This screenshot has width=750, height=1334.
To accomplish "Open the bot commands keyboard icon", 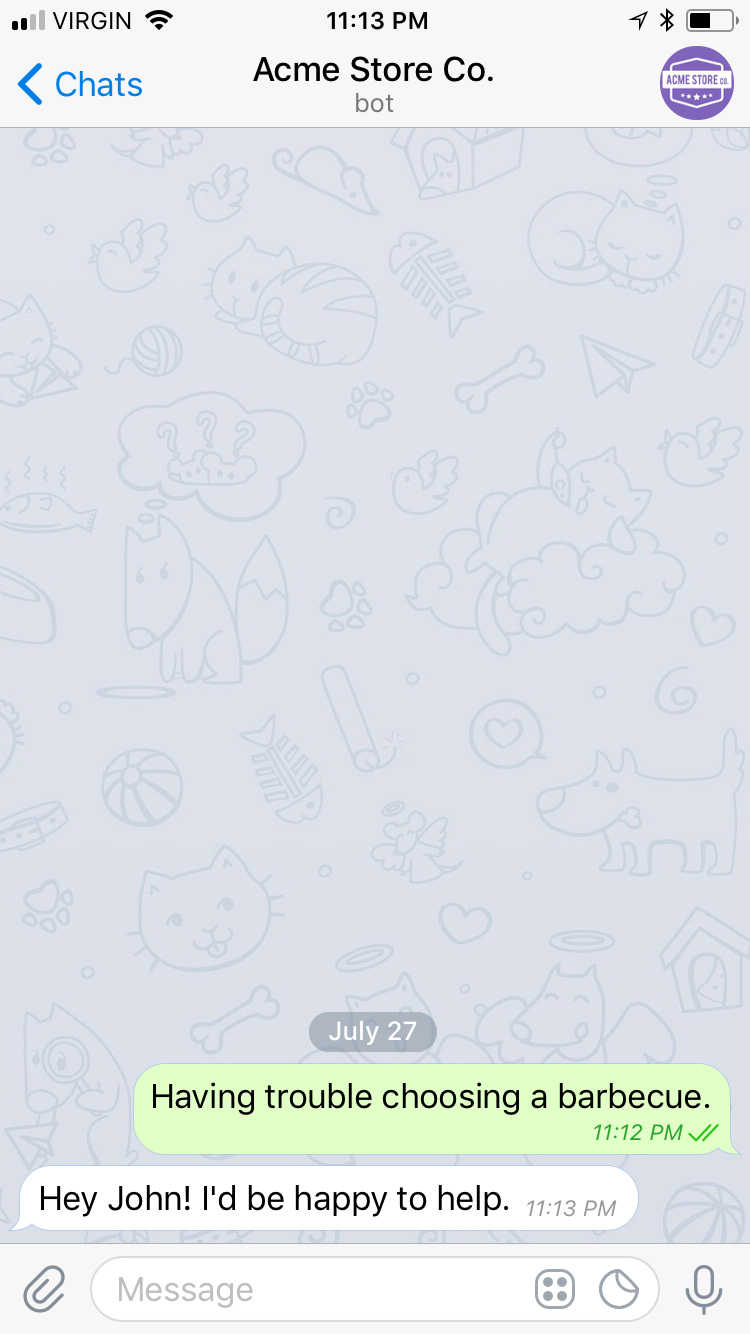I will click(555, 1290).
